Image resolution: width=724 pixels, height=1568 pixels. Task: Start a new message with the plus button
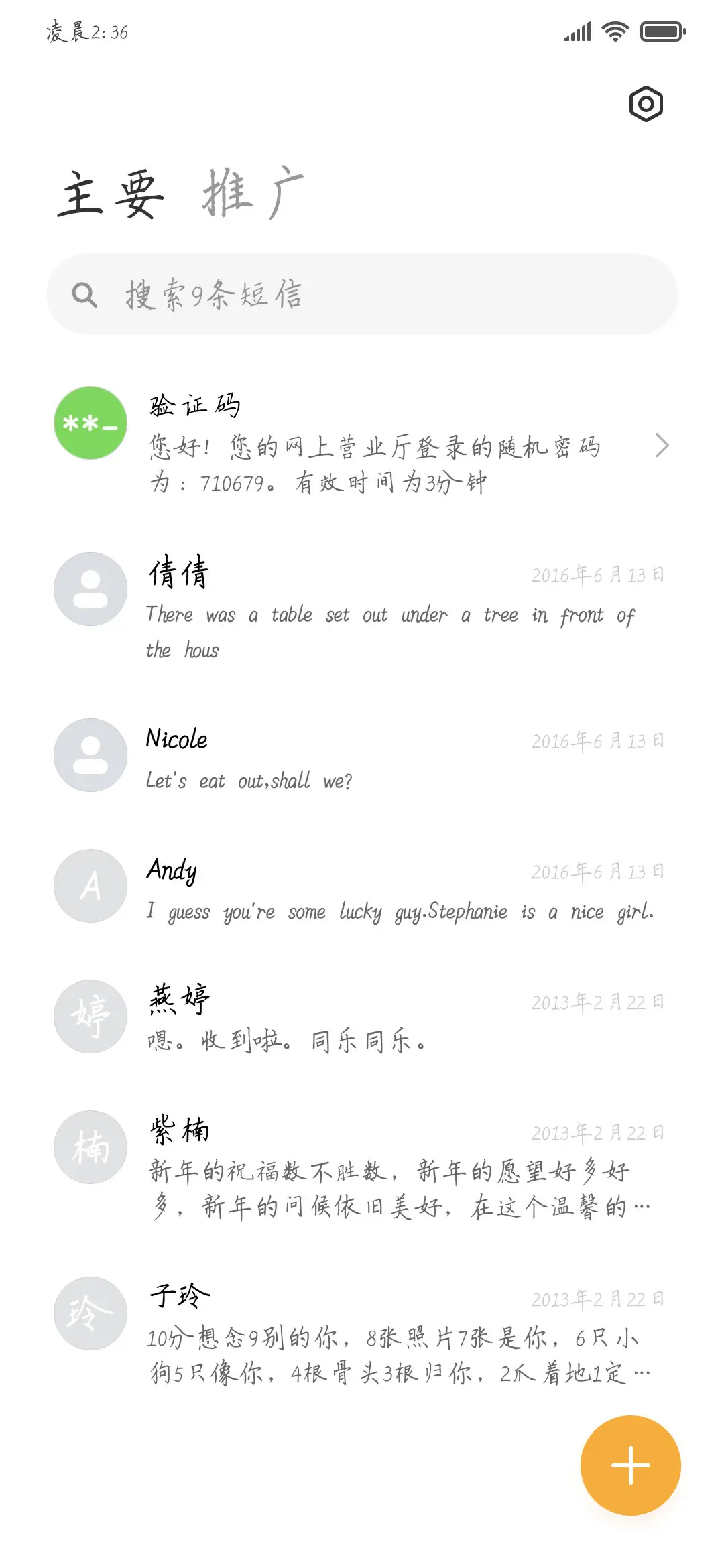(629, 1464)
